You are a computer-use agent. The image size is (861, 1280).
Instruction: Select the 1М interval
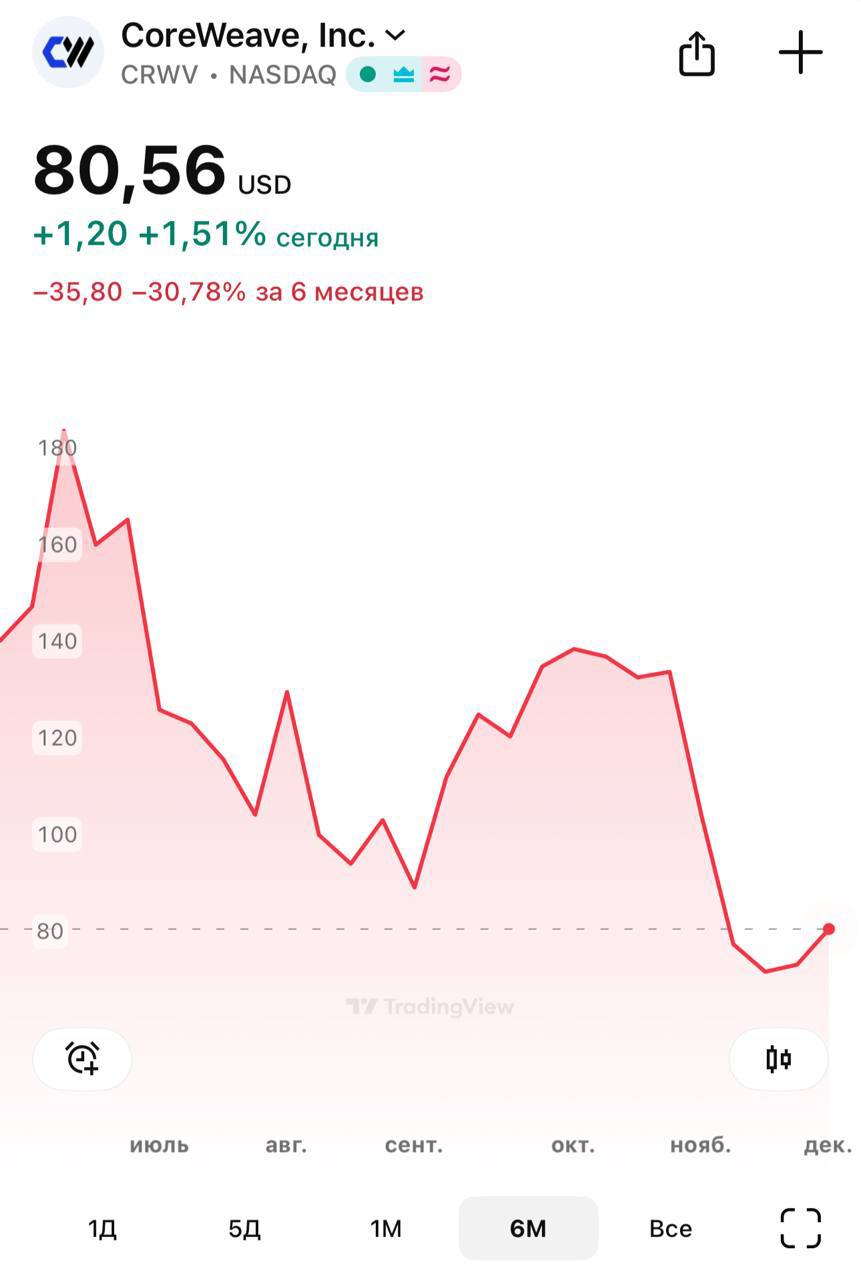pyautogui.click(x=385, y=1228)
